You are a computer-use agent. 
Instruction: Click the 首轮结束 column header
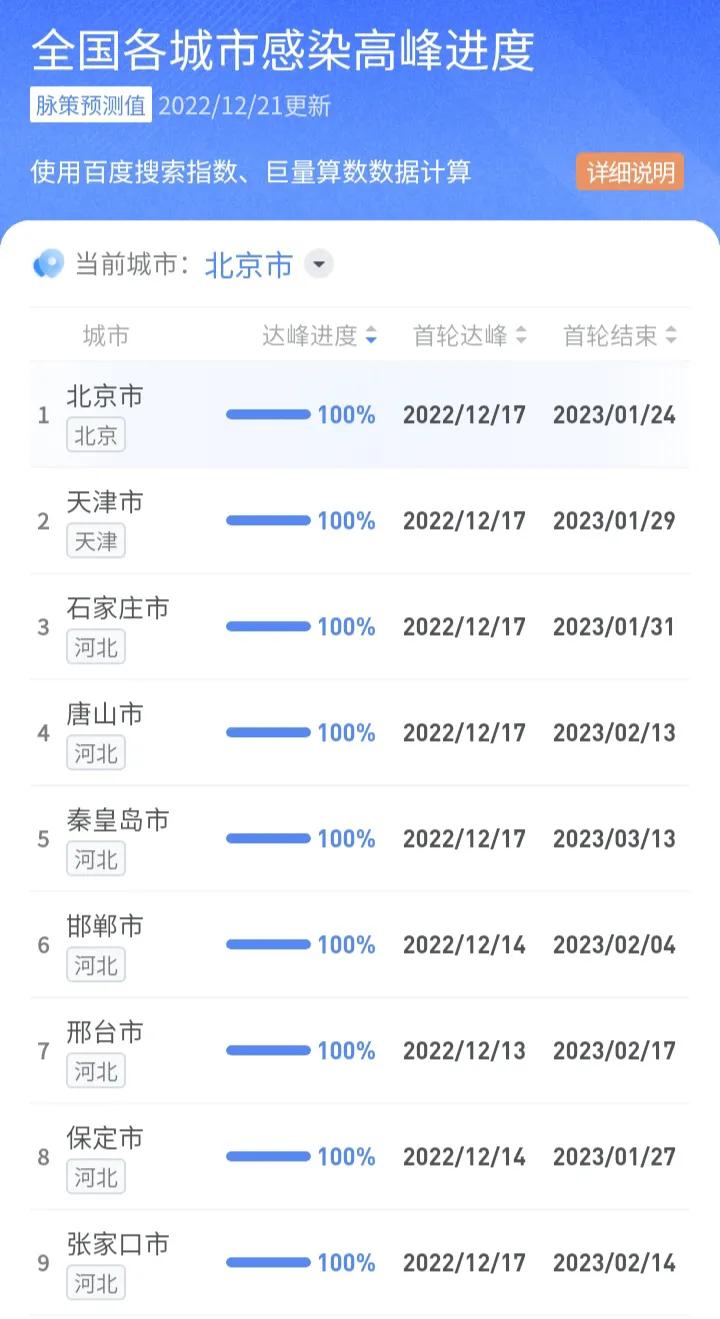pyautogui.click(x=612, y=336)
